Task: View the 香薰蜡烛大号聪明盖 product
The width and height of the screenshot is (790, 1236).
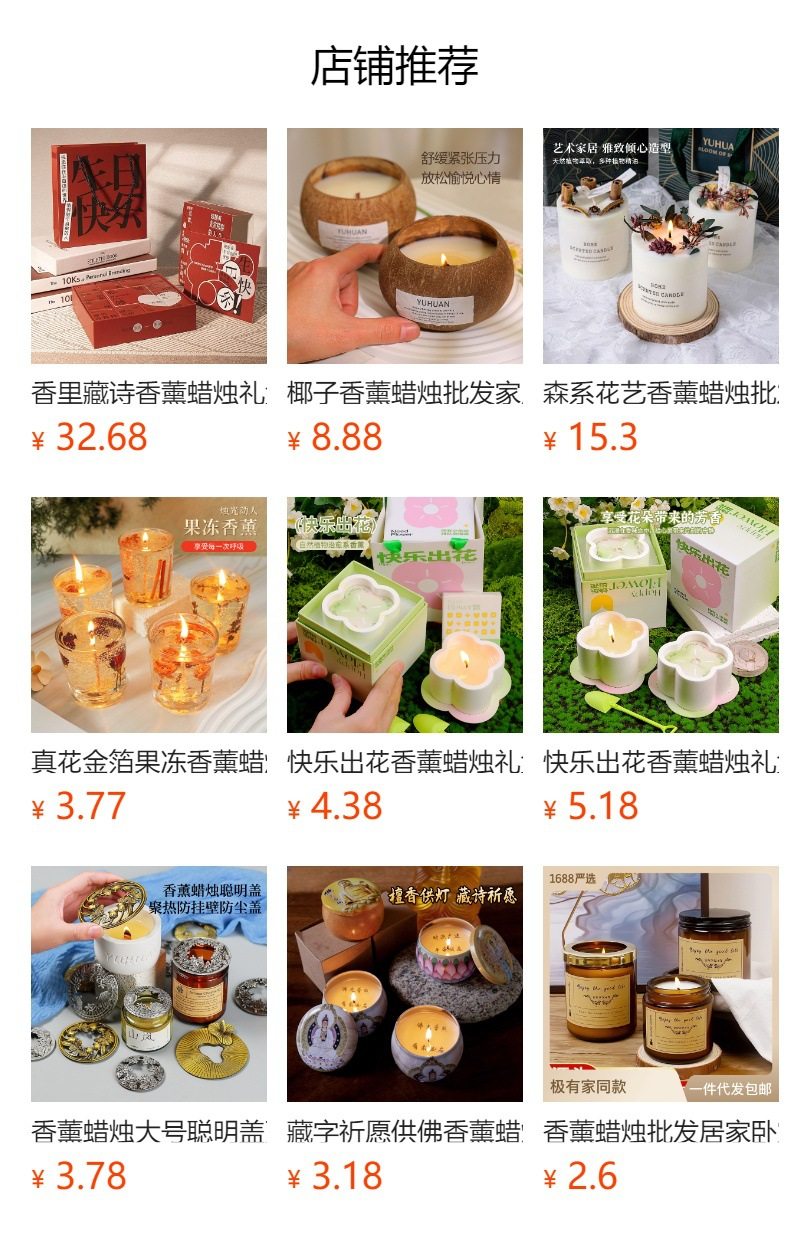Action: pos(149,984)
